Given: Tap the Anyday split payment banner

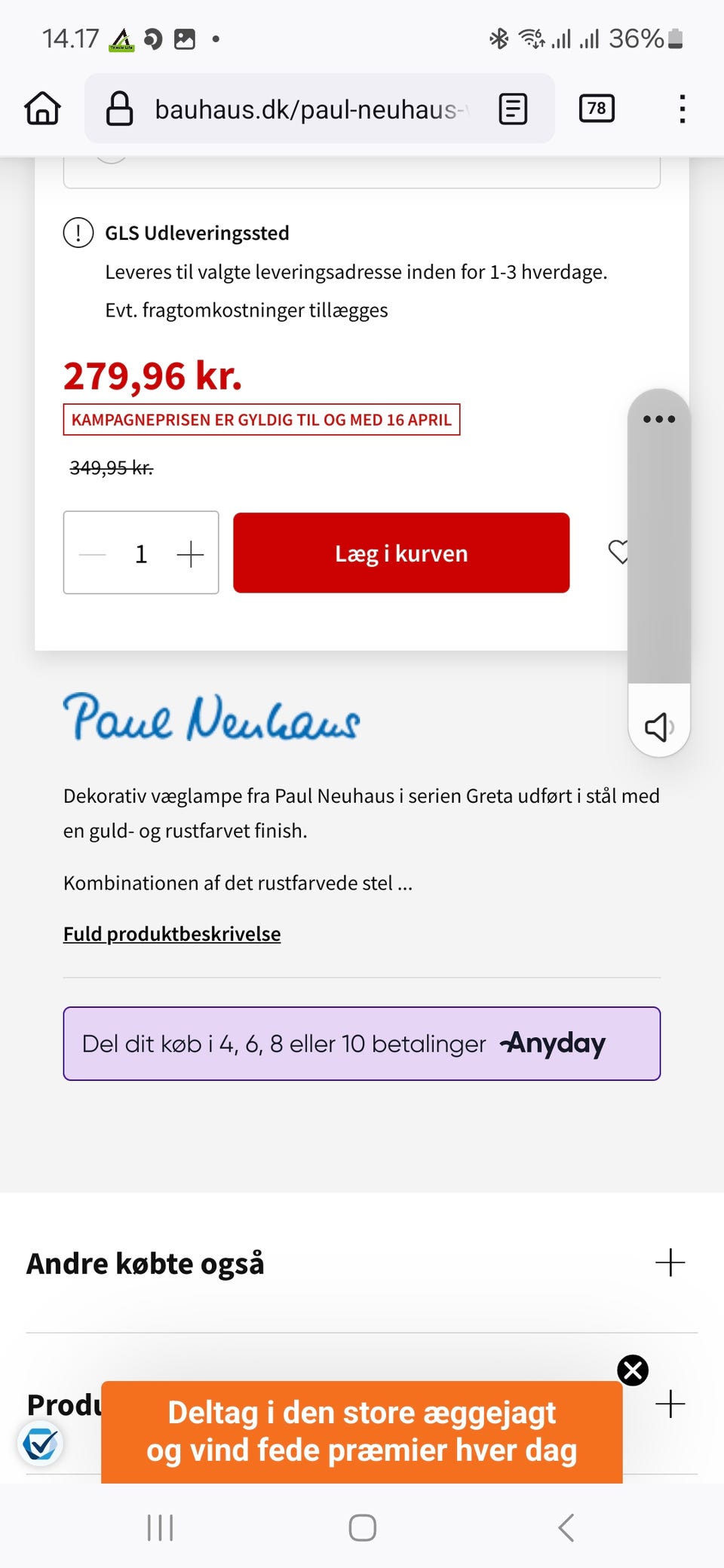Looking at the screenshot, I should 361,1043.
